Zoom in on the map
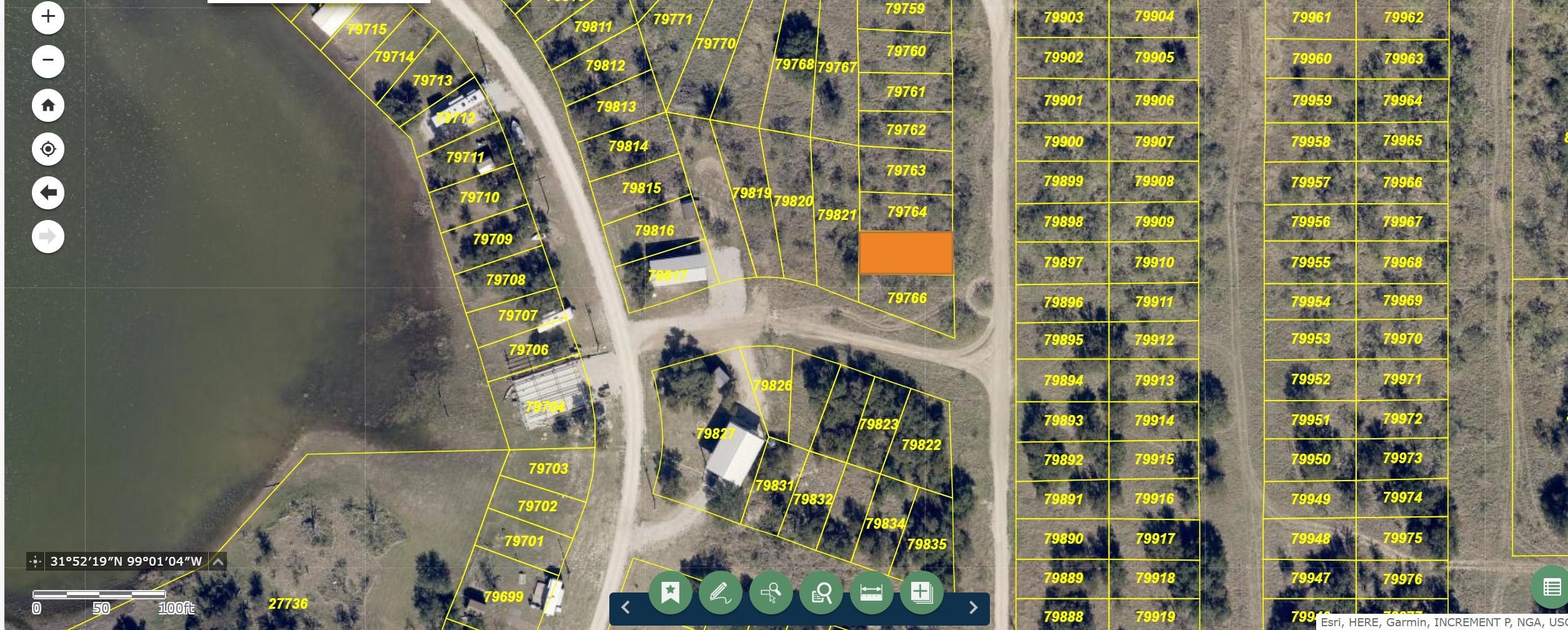This screenshot has height=630, width=1568. (x=48, y=17)
